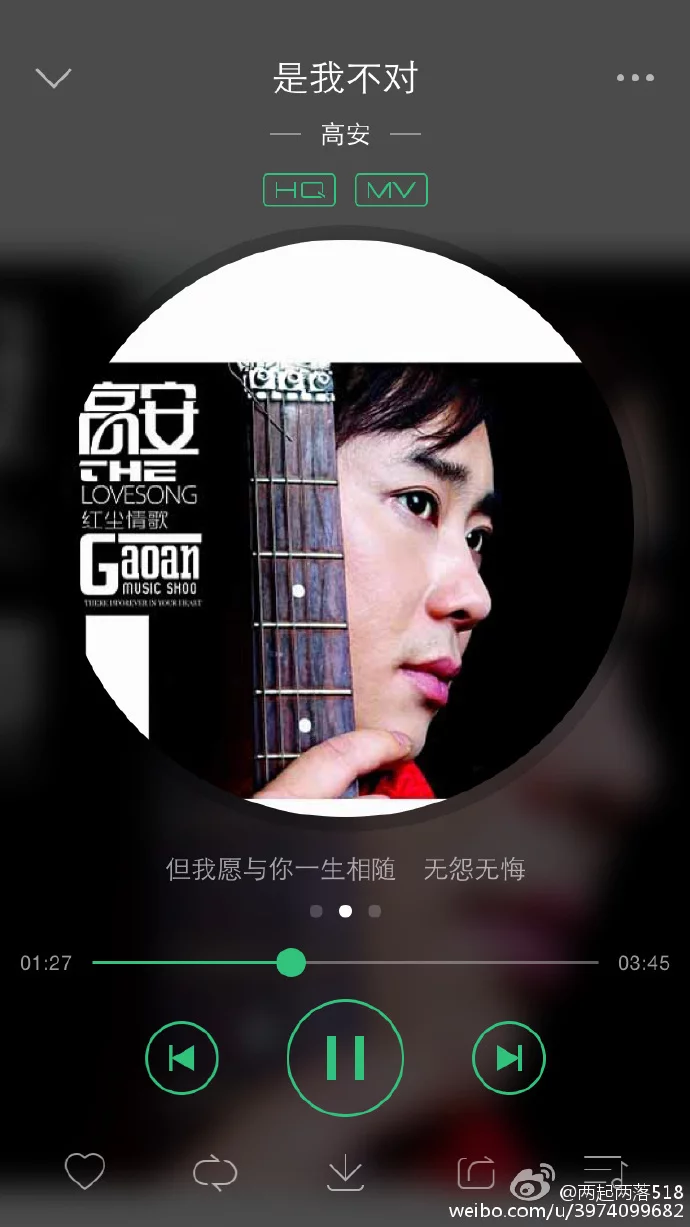Tap the lyric line 但我愿与你一生相随

pos(345,869)
